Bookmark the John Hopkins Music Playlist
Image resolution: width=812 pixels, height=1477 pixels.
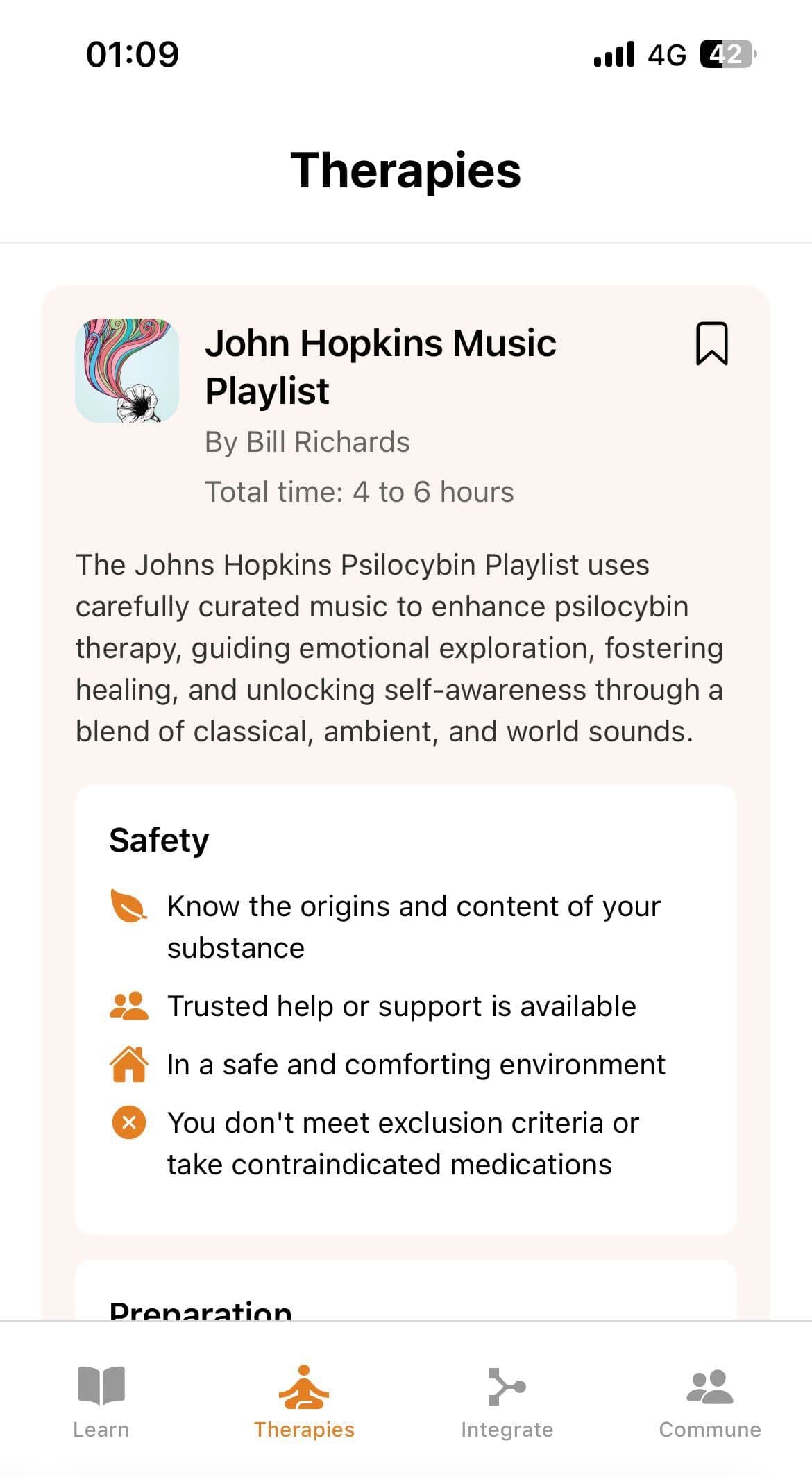tap(711, 343)
